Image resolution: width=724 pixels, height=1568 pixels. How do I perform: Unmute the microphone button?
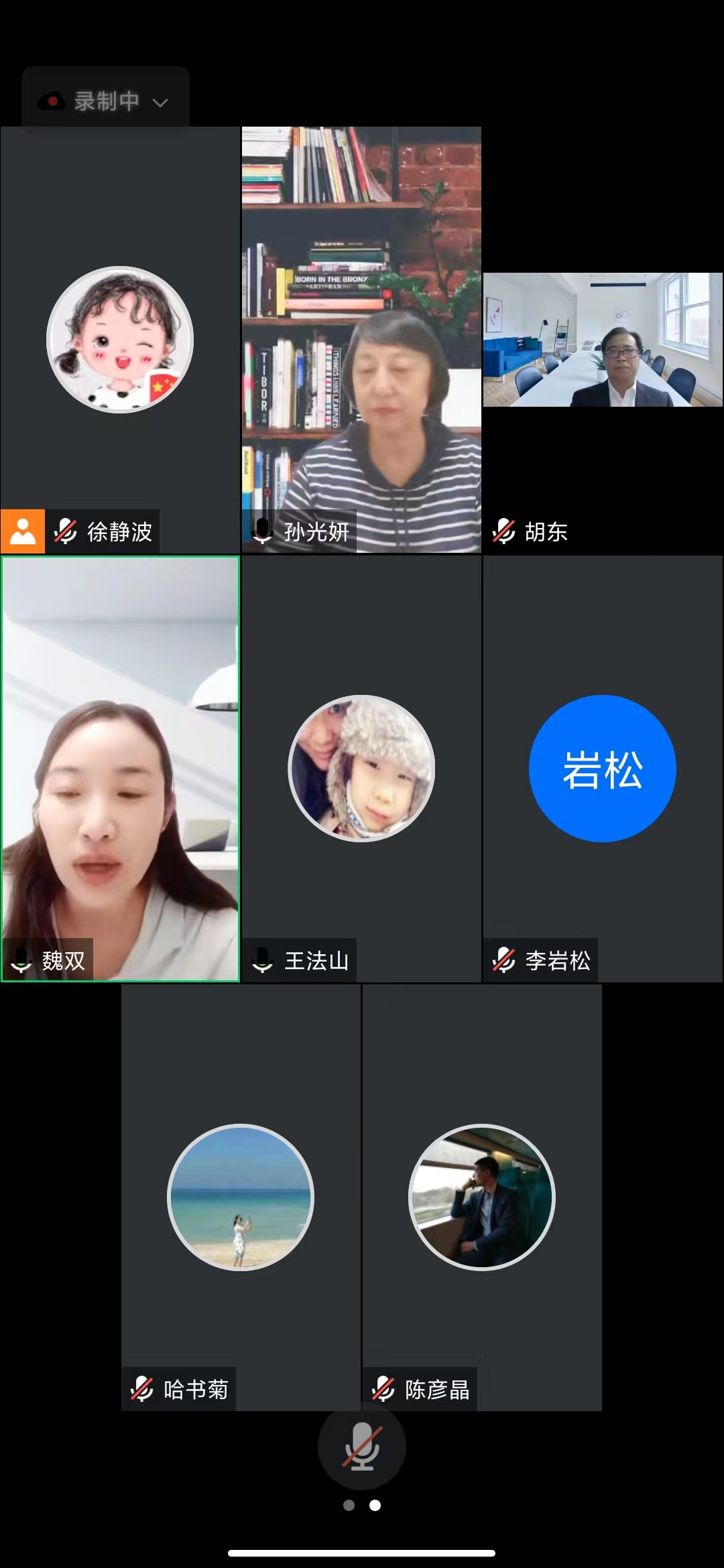click(362, 1445)
